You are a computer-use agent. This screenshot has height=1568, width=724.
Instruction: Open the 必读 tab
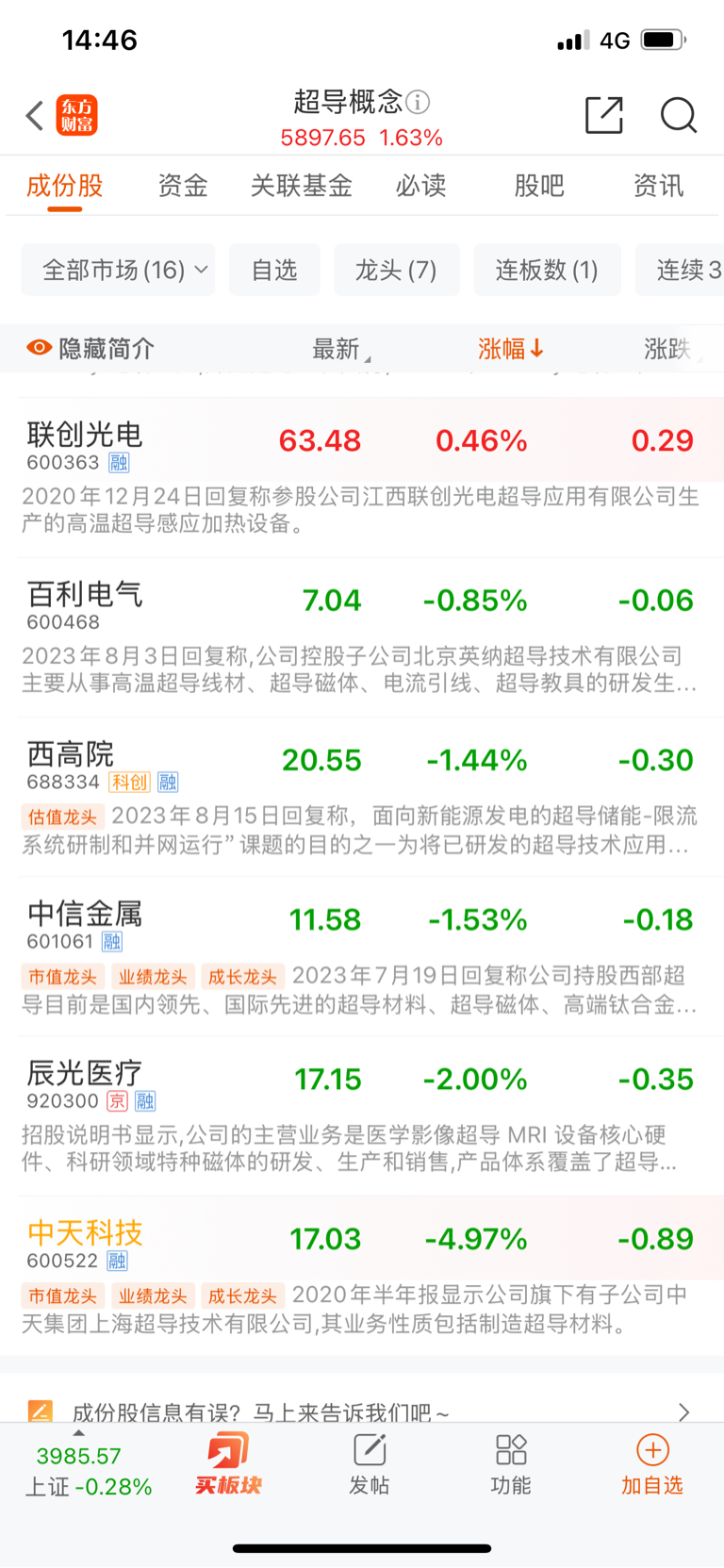coord(420,186)
